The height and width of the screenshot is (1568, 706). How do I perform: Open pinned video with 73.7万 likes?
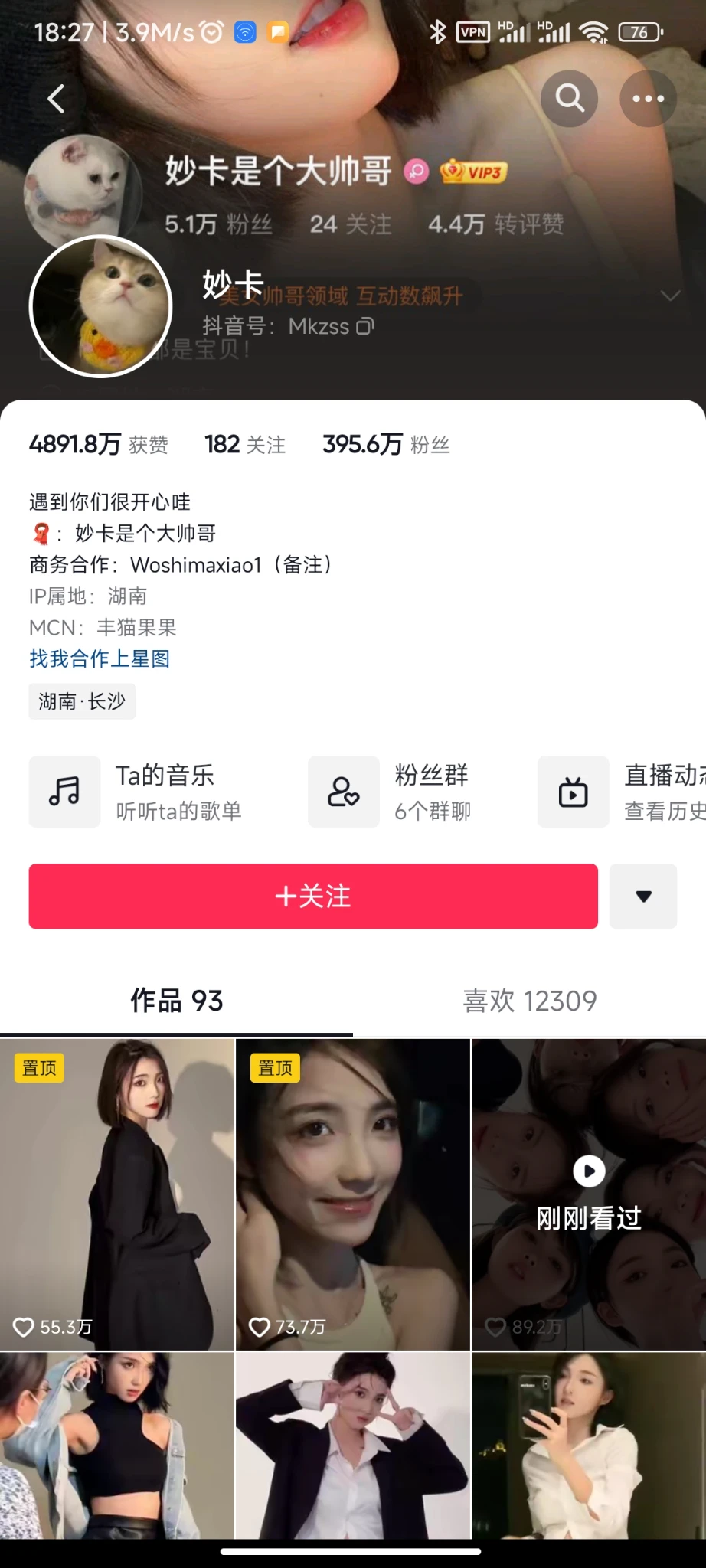352,1194
